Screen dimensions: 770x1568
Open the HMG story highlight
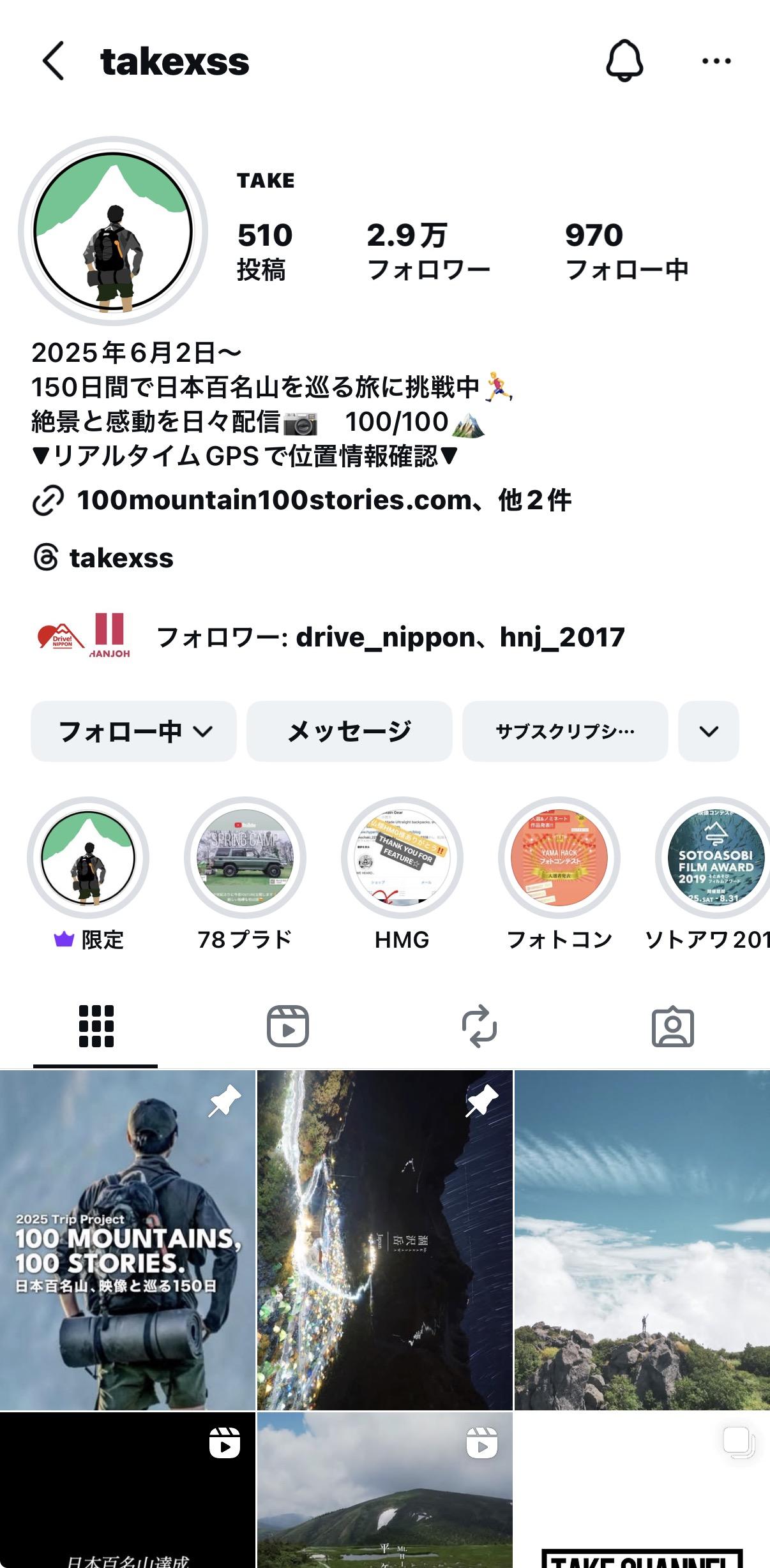[x=402, y=873]
